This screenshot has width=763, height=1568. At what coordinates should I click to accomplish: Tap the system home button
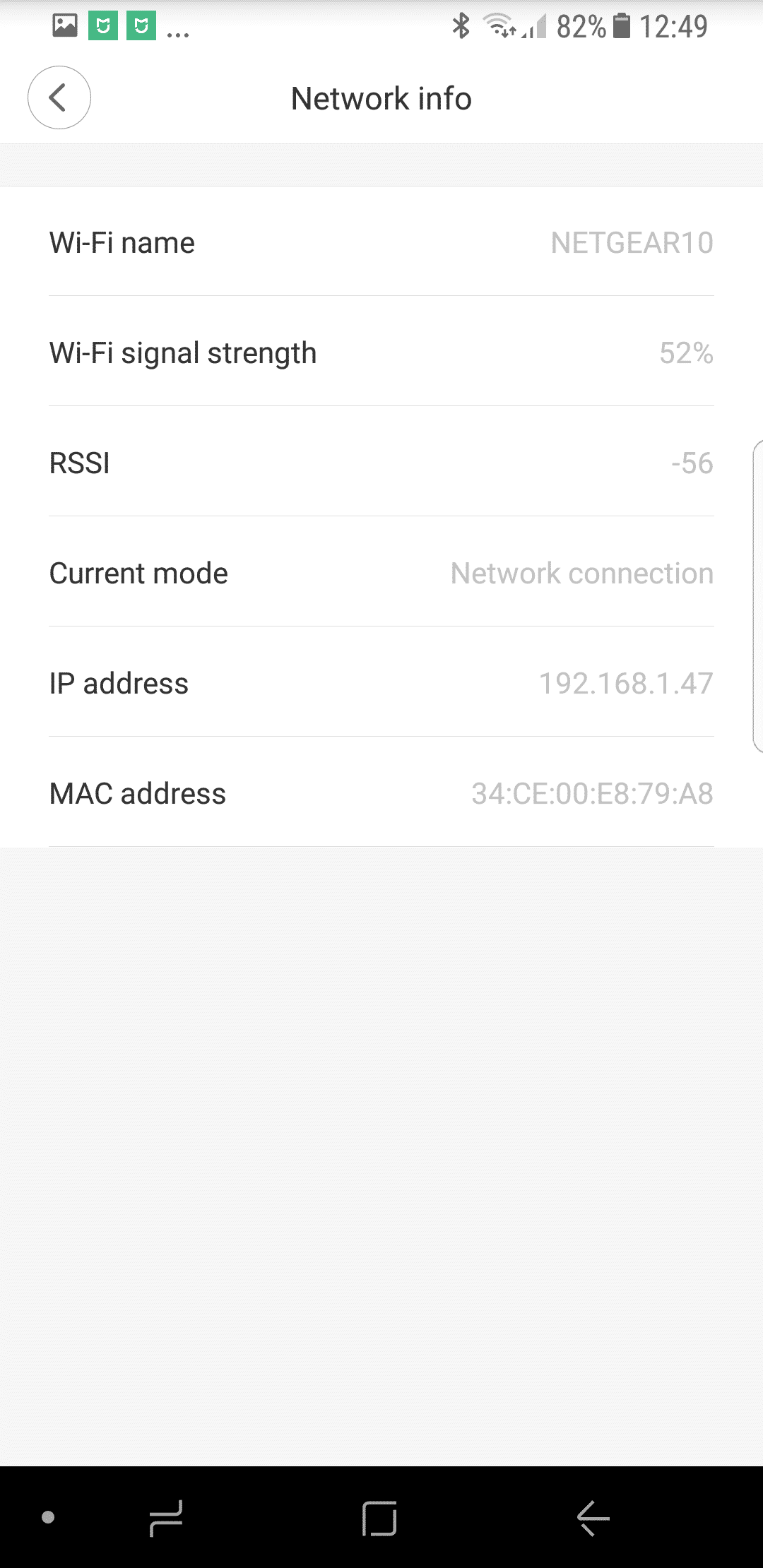(379, 1517)
